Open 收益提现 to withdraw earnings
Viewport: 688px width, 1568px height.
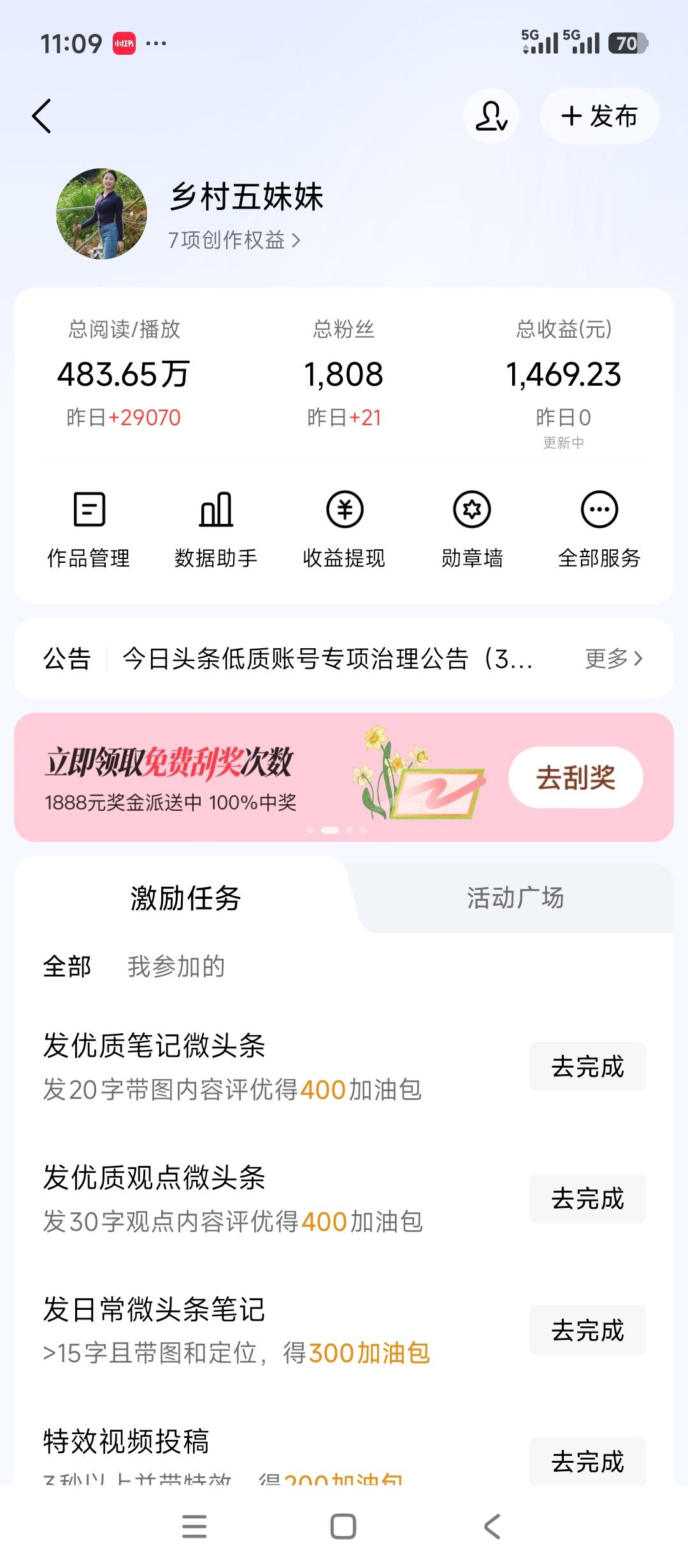(x=344, y=529)
